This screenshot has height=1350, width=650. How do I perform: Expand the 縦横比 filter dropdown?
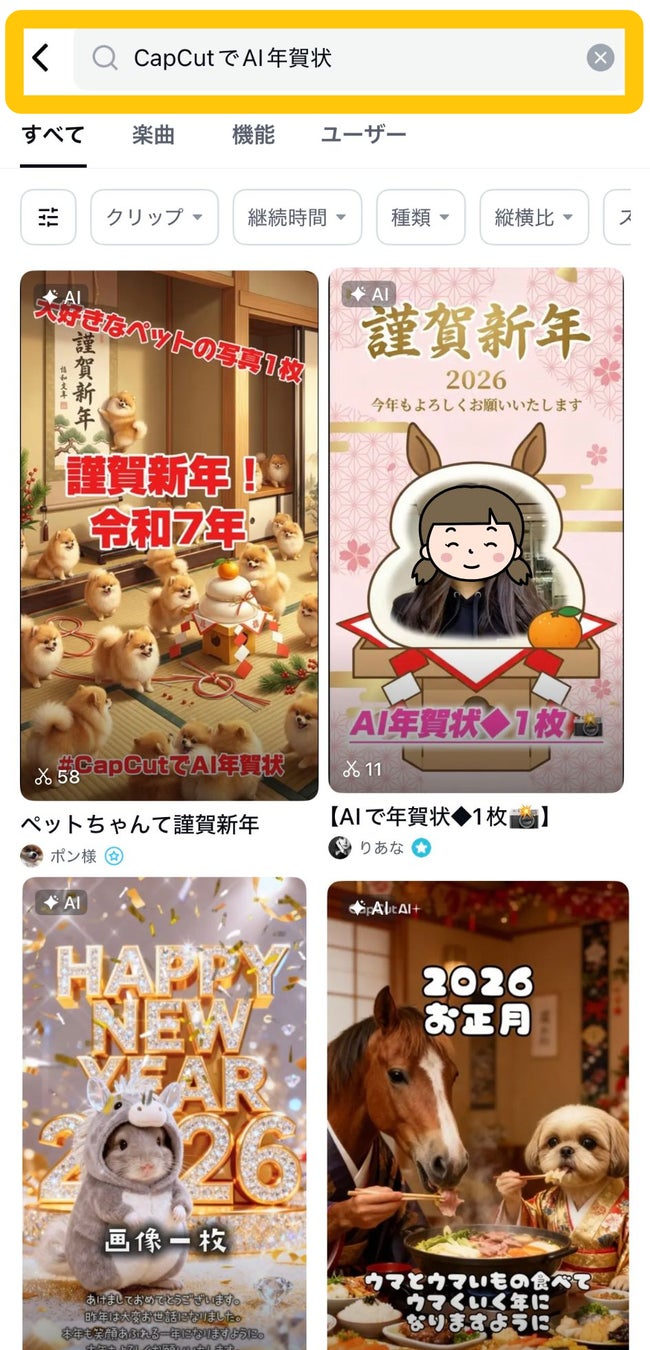pos(533,217)
